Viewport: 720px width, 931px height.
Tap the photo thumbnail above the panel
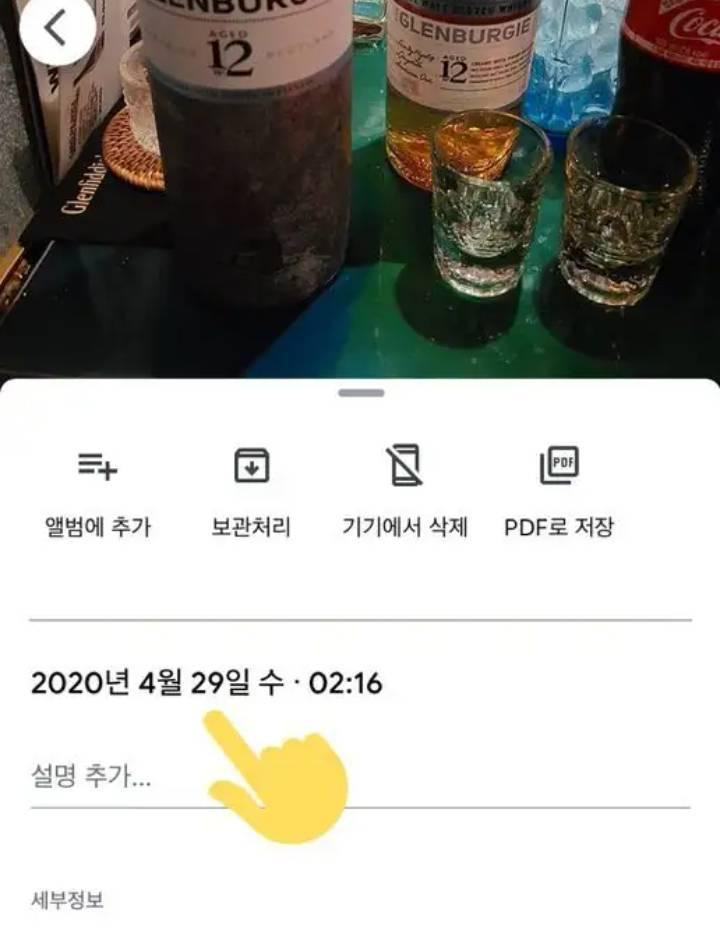[360, 190]
